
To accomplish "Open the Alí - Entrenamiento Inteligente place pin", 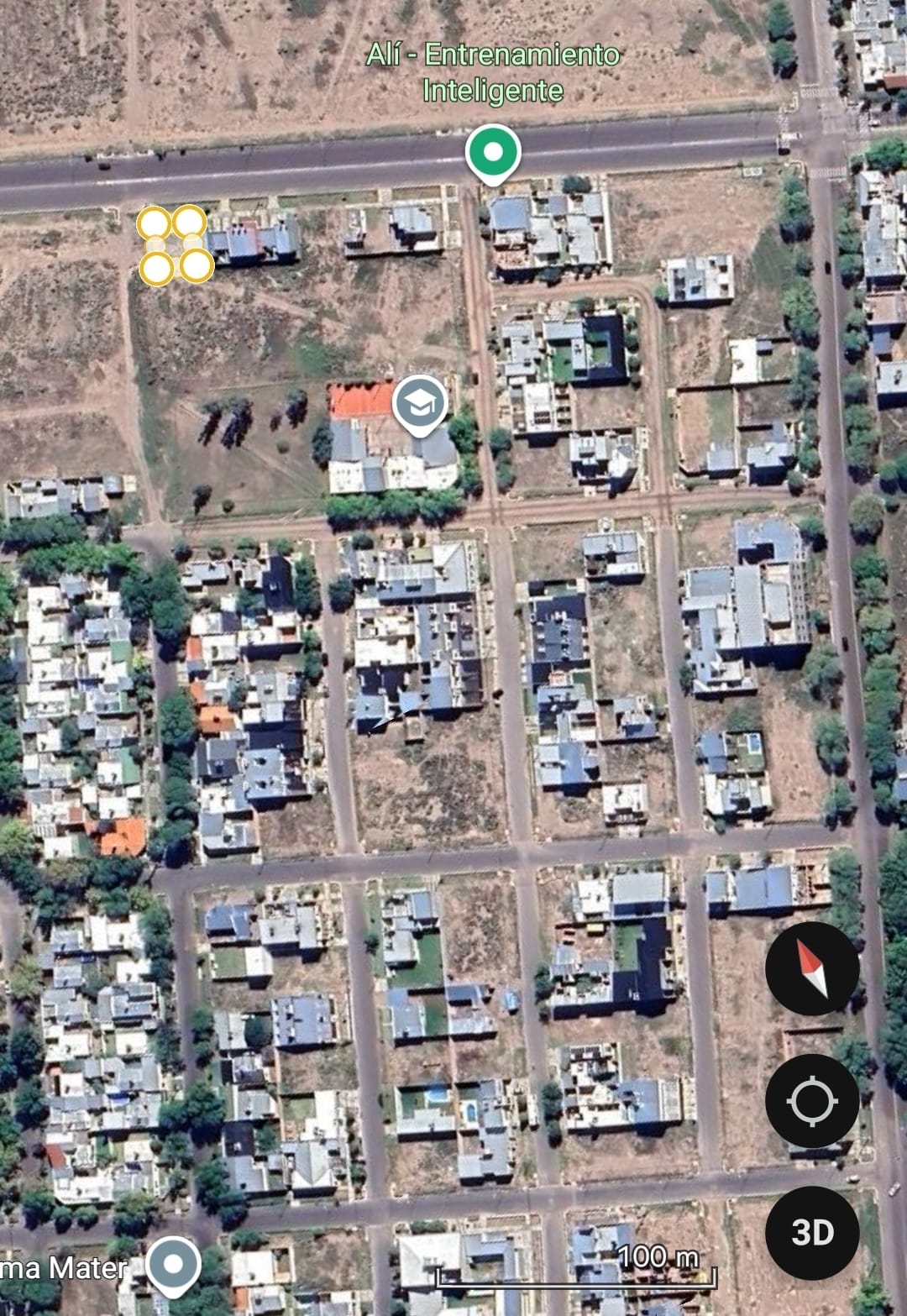I will coord(493,153).
